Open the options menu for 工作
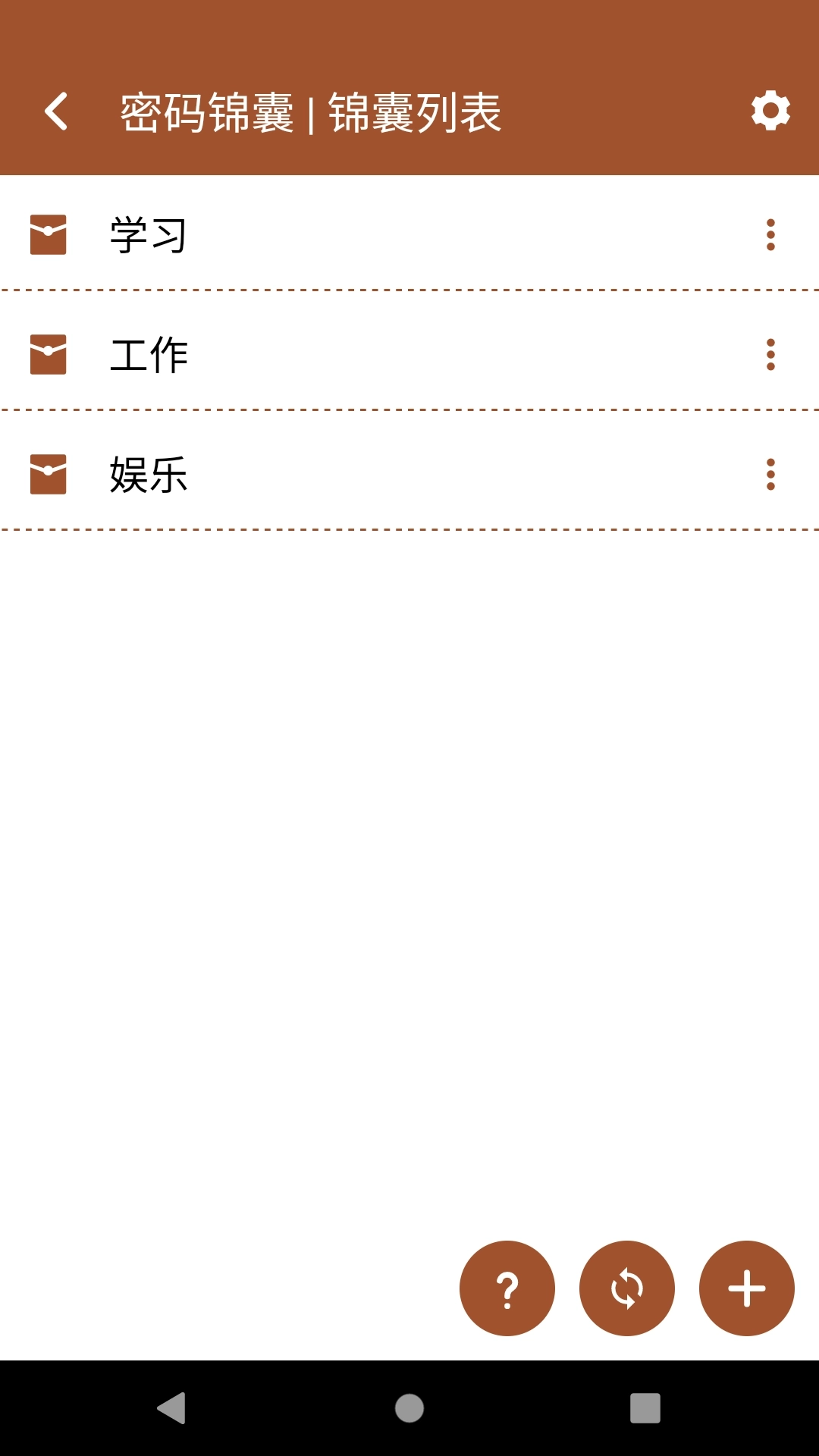 point(771,353)
